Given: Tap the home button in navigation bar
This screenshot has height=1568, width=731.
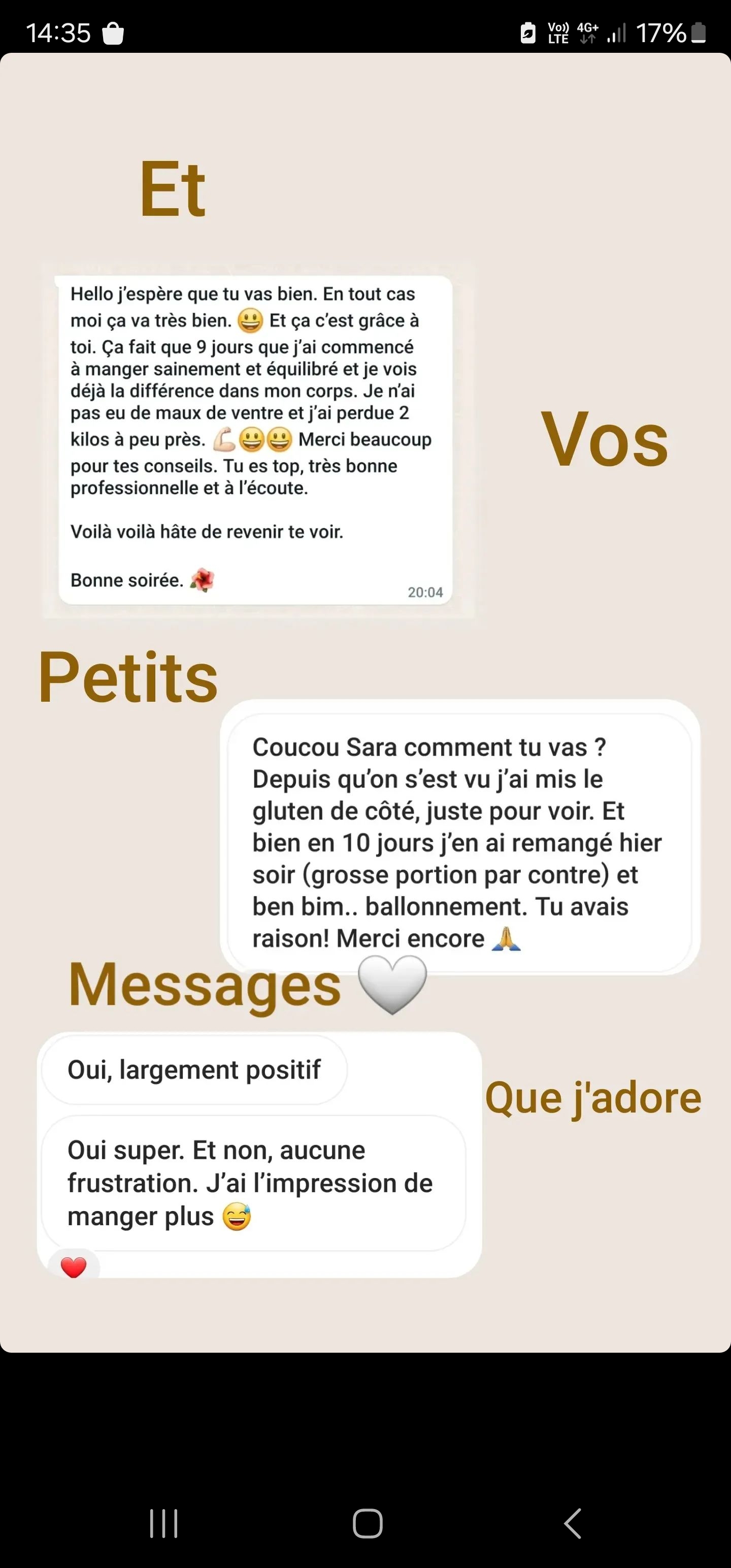Looking at the screenshot, I should coord(368,1523).
